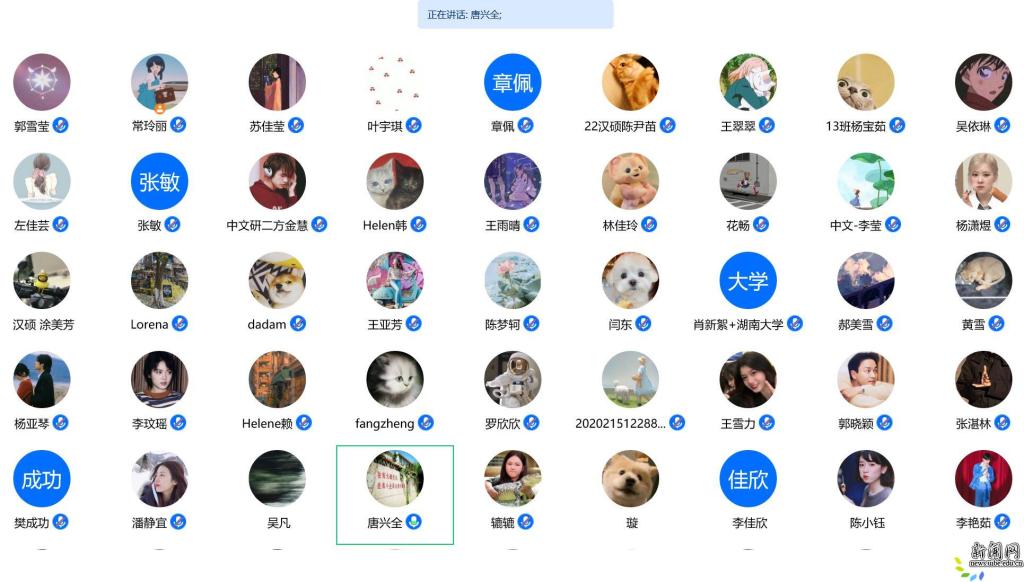Open the dadam participant tile
The width and height of the screenshot is (1024, 582).
click(277, 280)
